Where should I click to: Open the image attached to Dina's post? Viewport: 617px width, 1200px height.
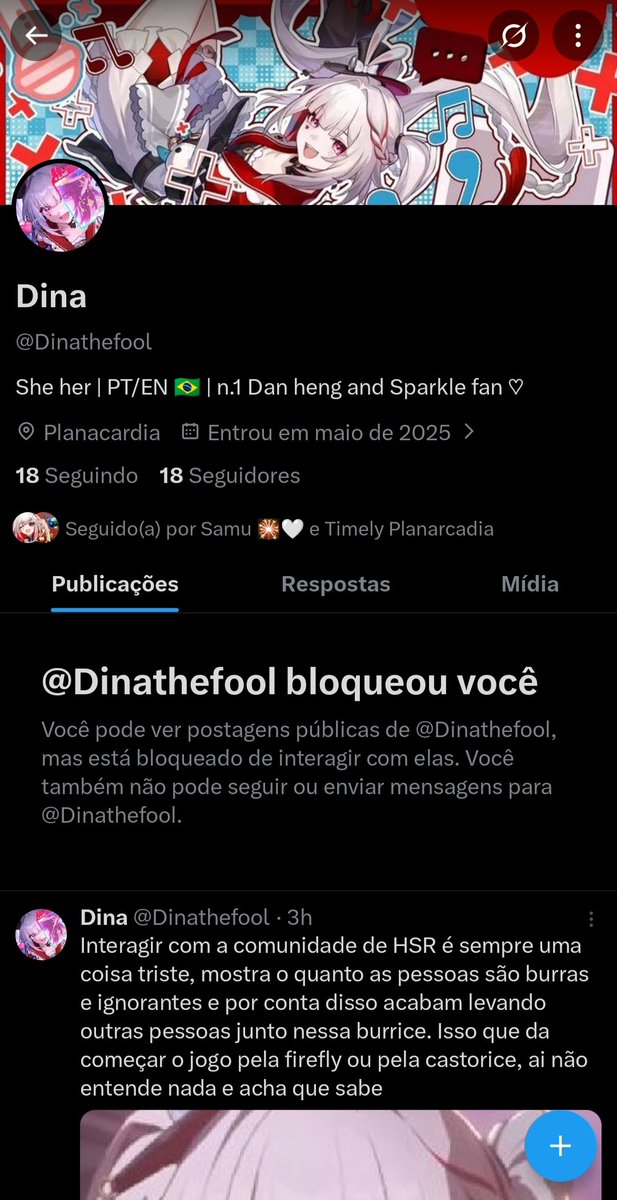coord(300,1160)
